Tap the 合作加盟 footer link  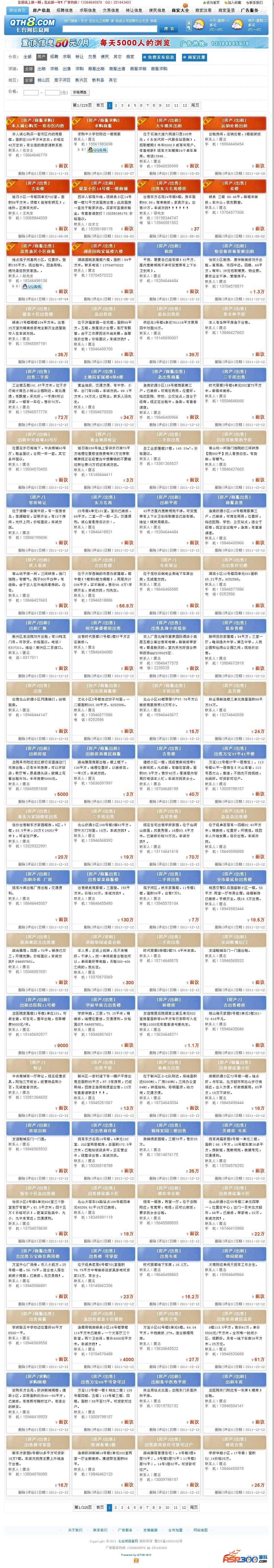point(175,1530)
